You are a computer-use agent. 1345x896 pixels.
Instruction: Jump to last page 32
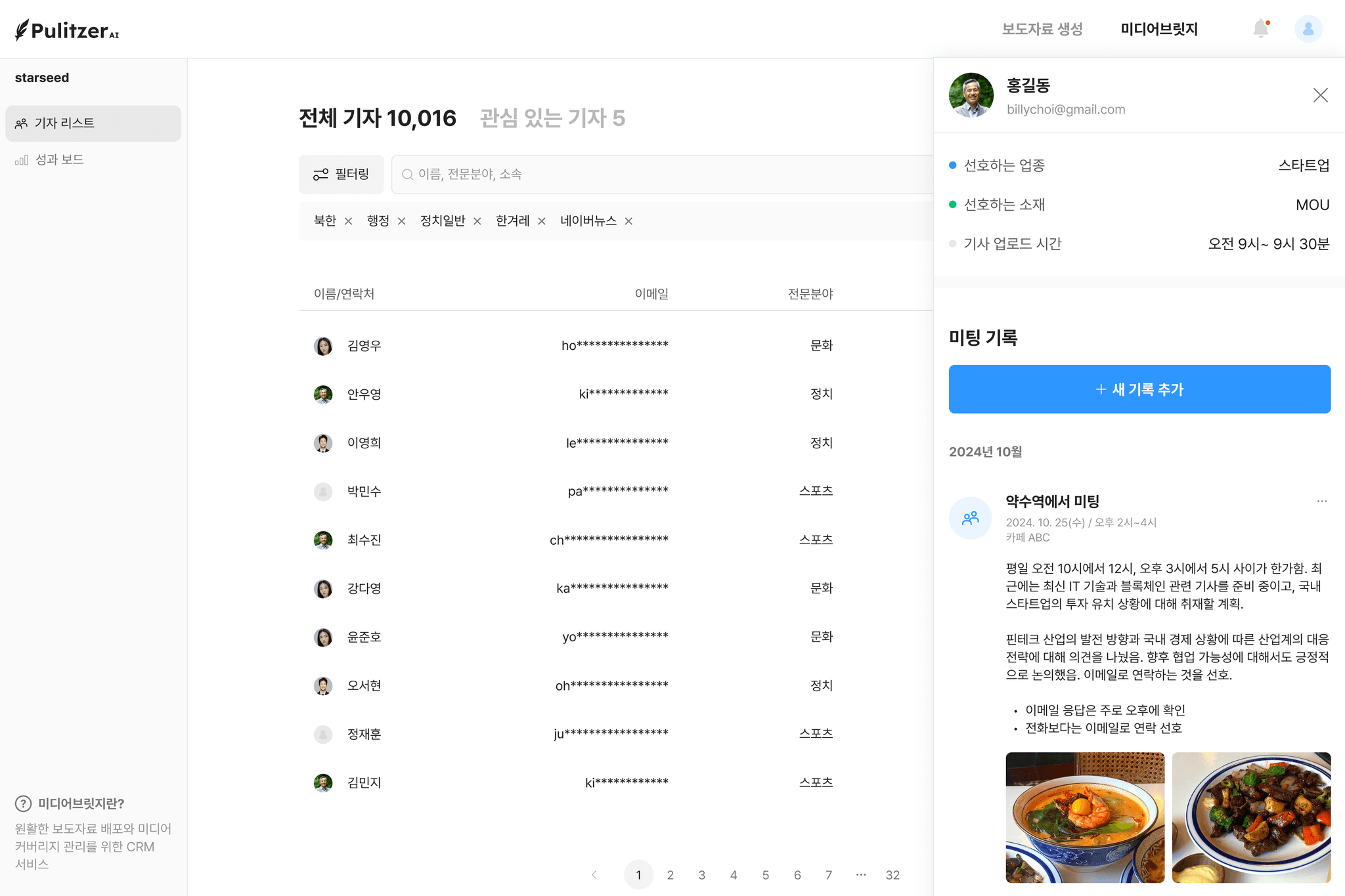pyautogui.click(x=892, y=874)
